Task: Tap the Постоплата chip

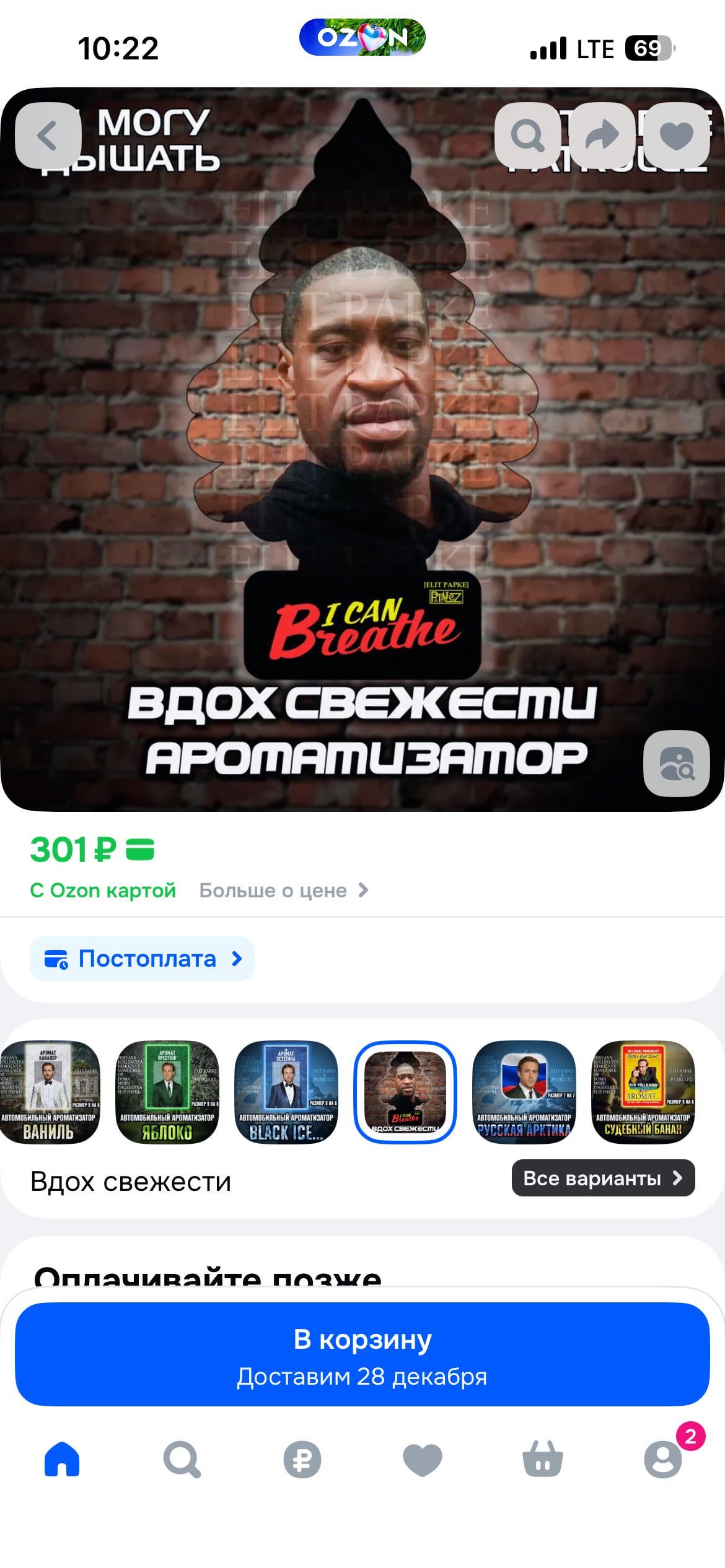Action: point(143,959)
